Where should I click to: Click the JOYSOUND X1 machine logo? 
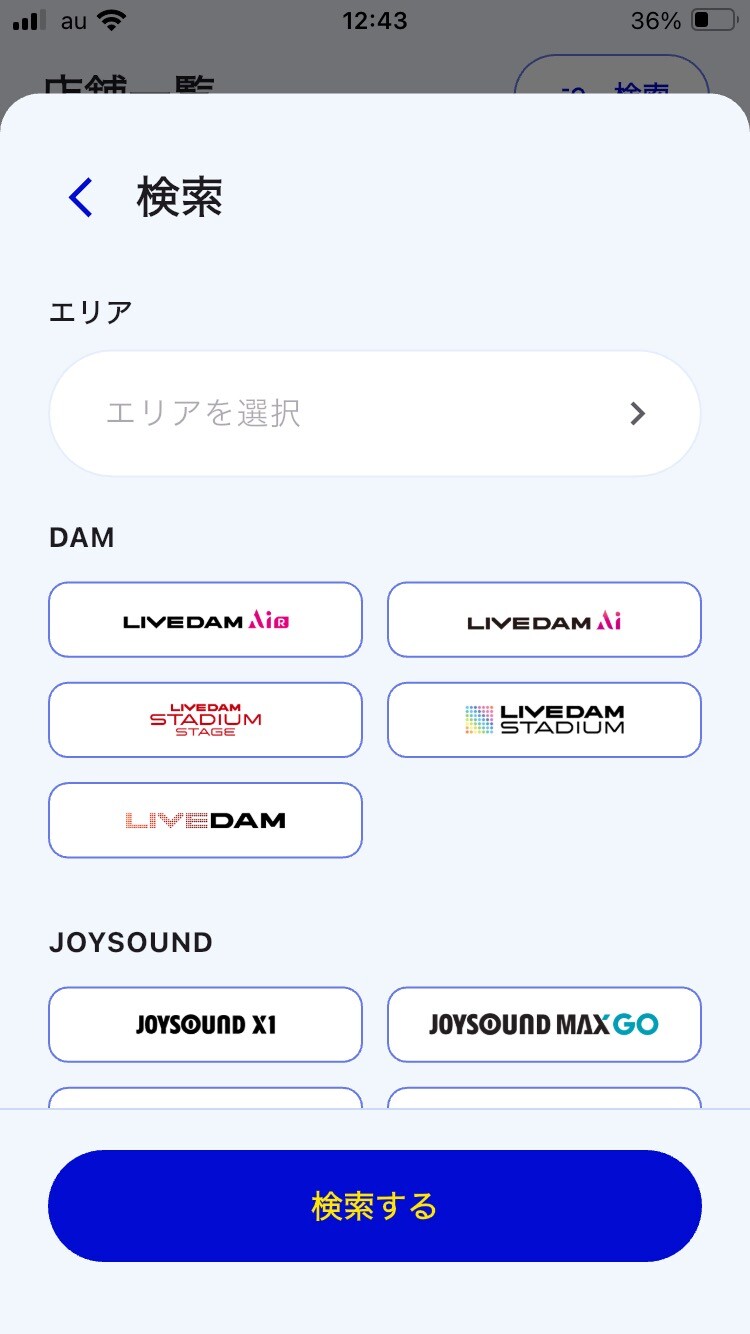coord(205,1024)
